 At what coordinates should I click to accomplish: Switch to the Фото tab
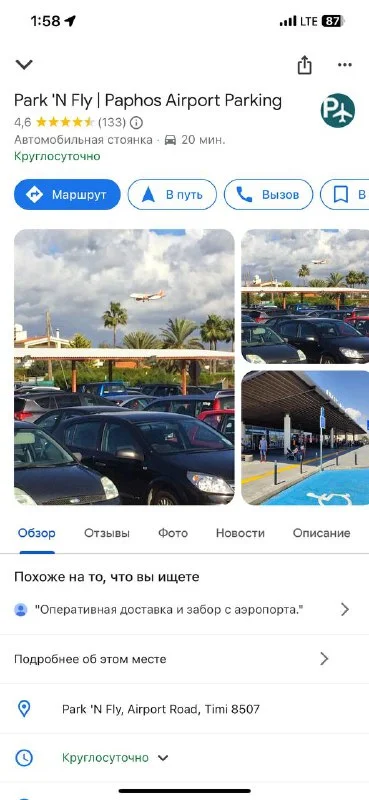pyautogui.click(x=173, y=533)
